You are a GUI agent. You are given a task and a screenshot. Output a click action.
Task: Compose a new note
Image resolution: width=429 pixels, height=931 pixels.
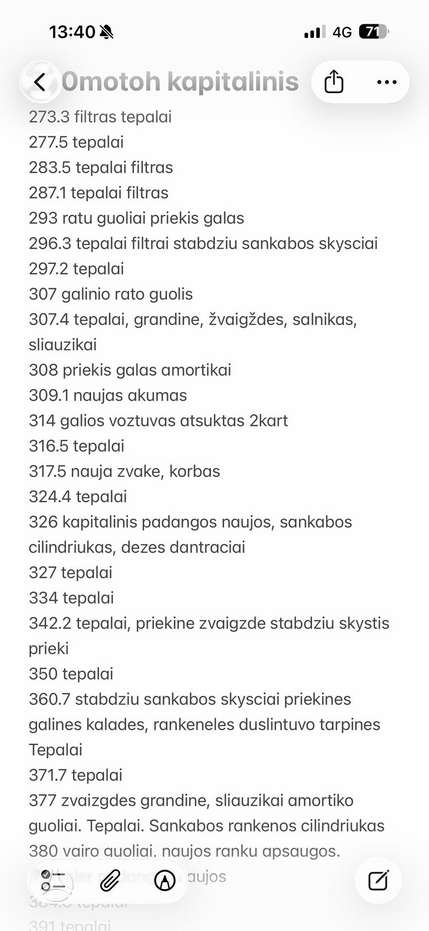[378, 880]
